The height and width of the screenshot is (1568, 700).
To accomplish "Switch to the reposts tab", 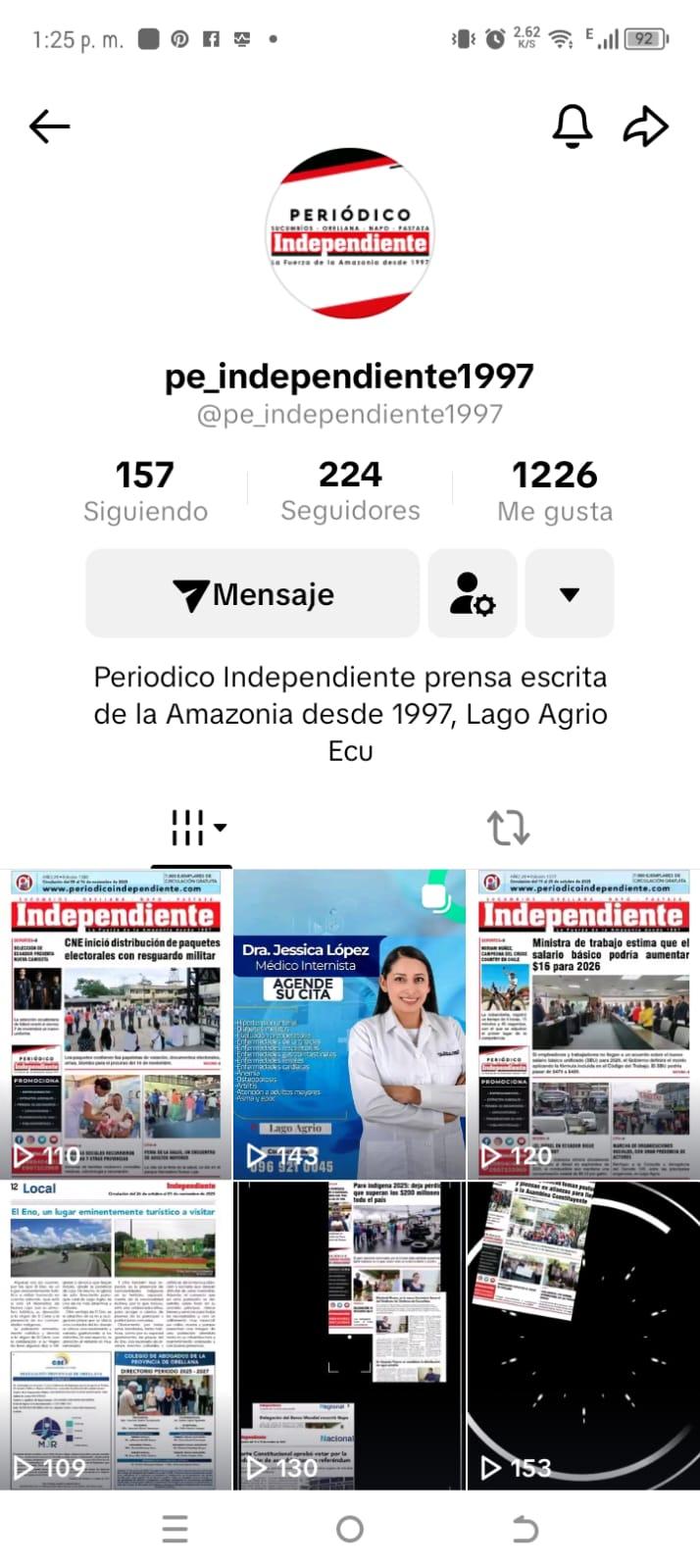I will 508,828.
